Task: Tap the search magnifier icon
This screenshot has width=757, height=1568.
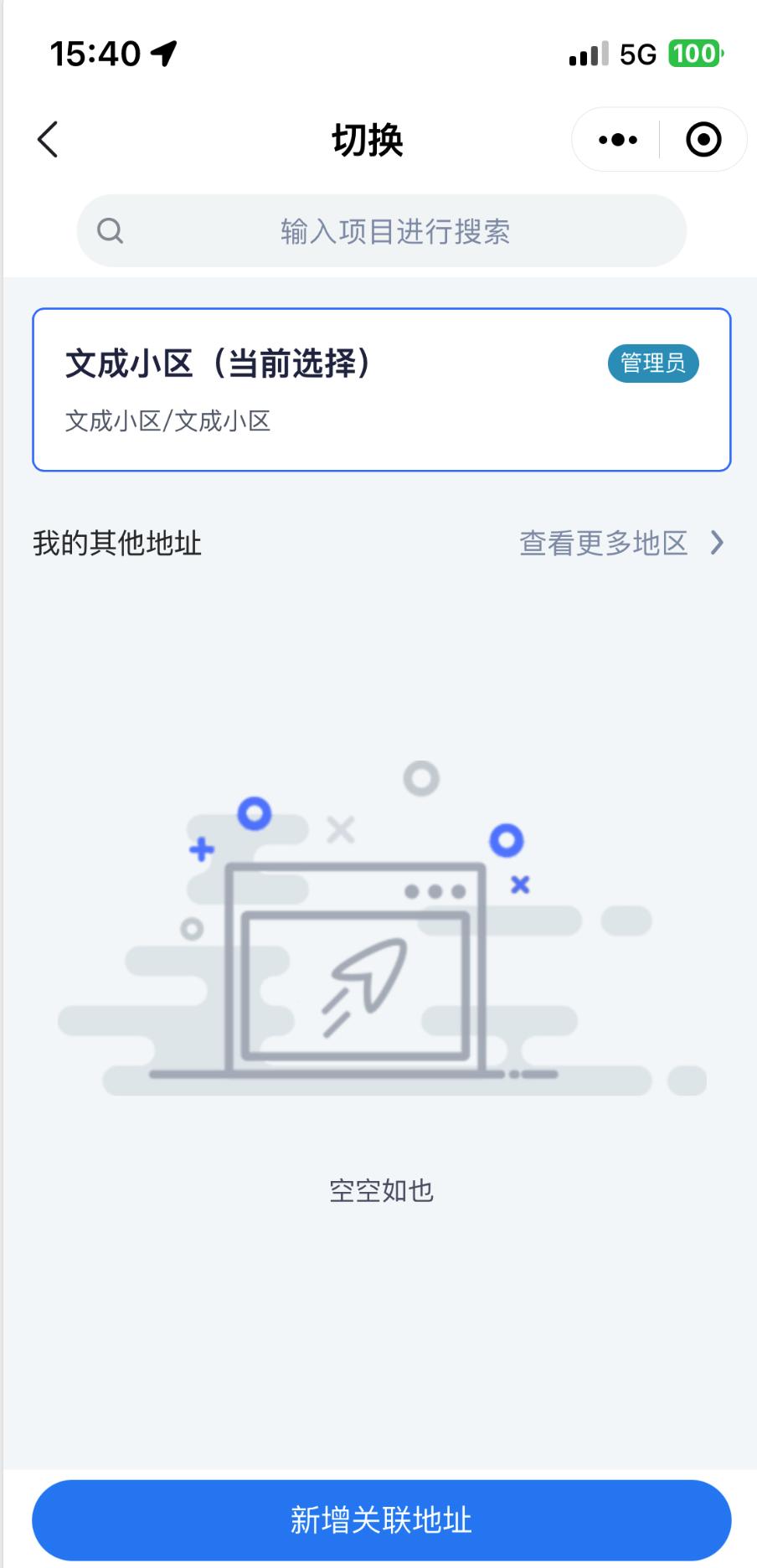Action: point(110,230)
